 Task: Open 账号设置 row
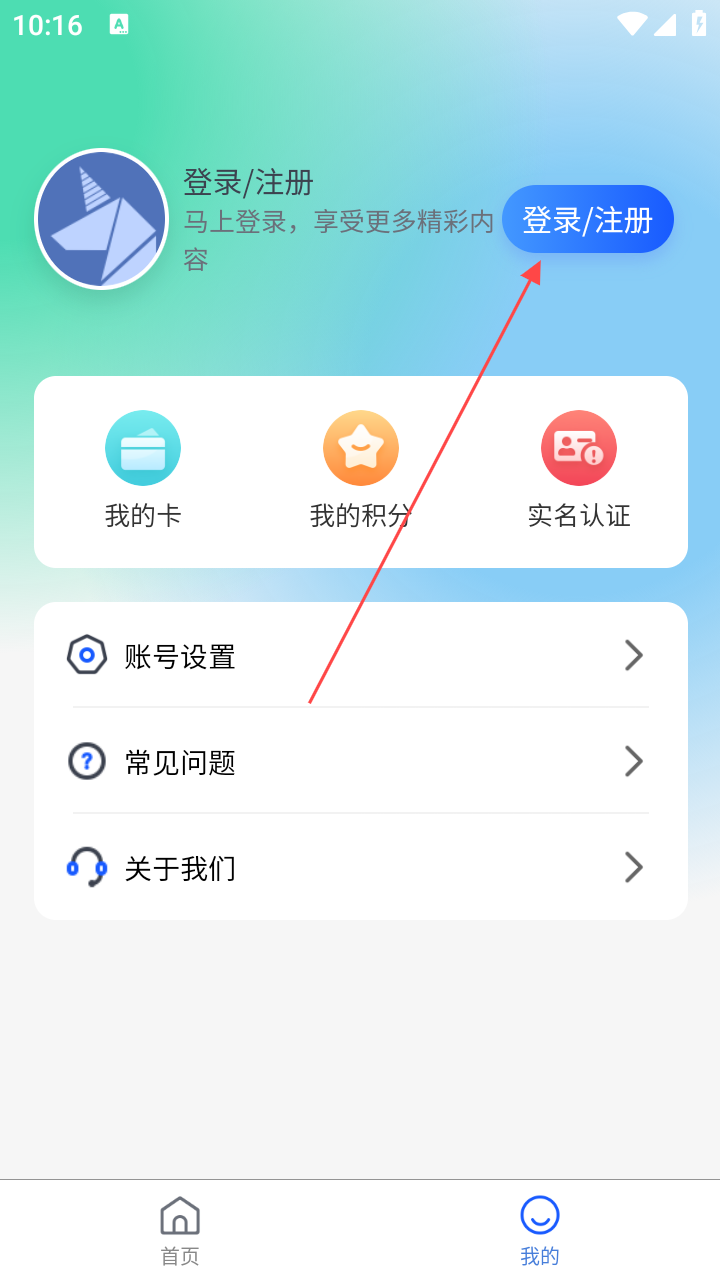pos(360,656)
